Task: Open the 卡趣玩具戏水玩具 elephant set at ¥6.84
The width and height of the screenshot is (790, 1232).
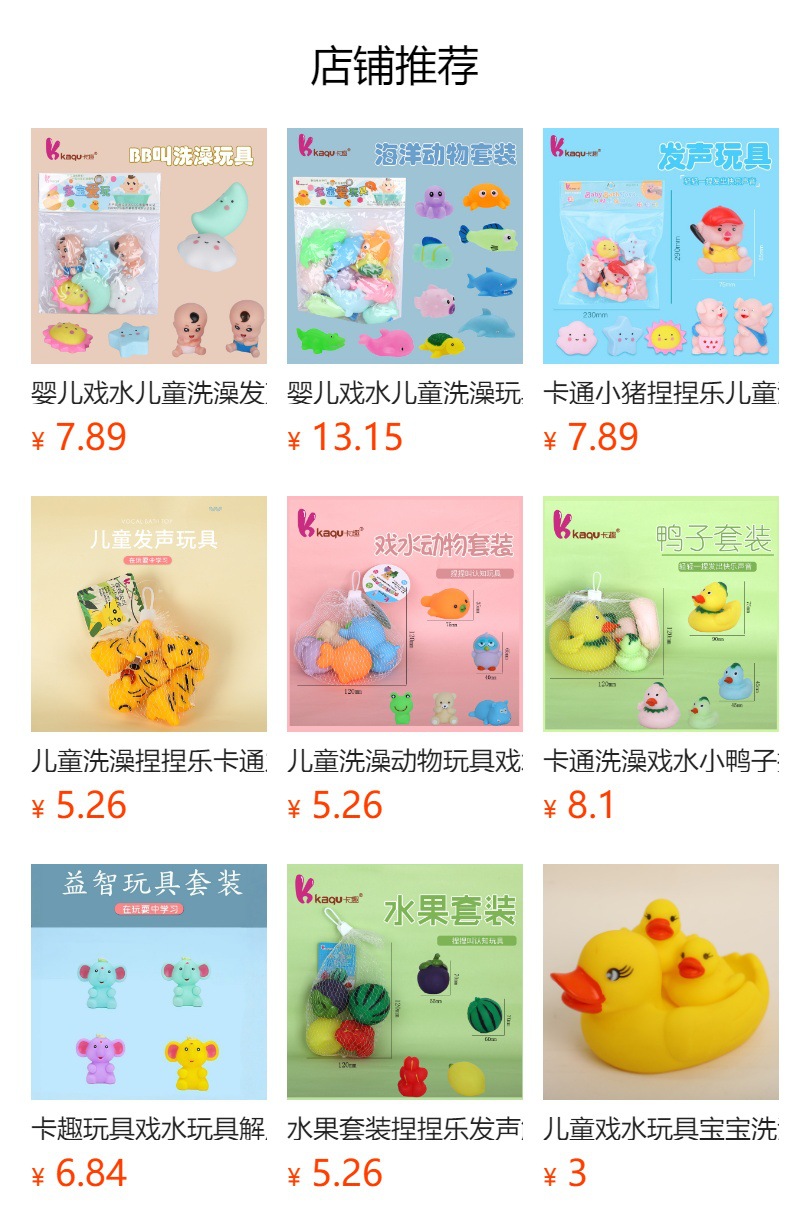Action: click(x=149, y=982)
